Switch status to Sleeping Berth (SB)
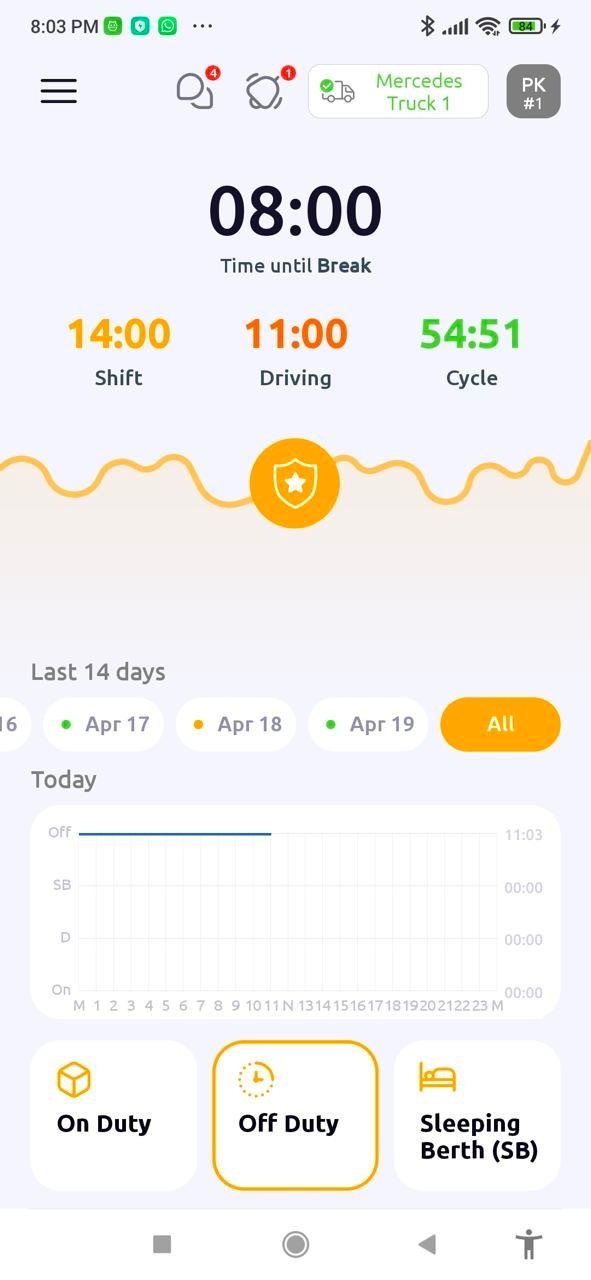 pos(477,1115)
